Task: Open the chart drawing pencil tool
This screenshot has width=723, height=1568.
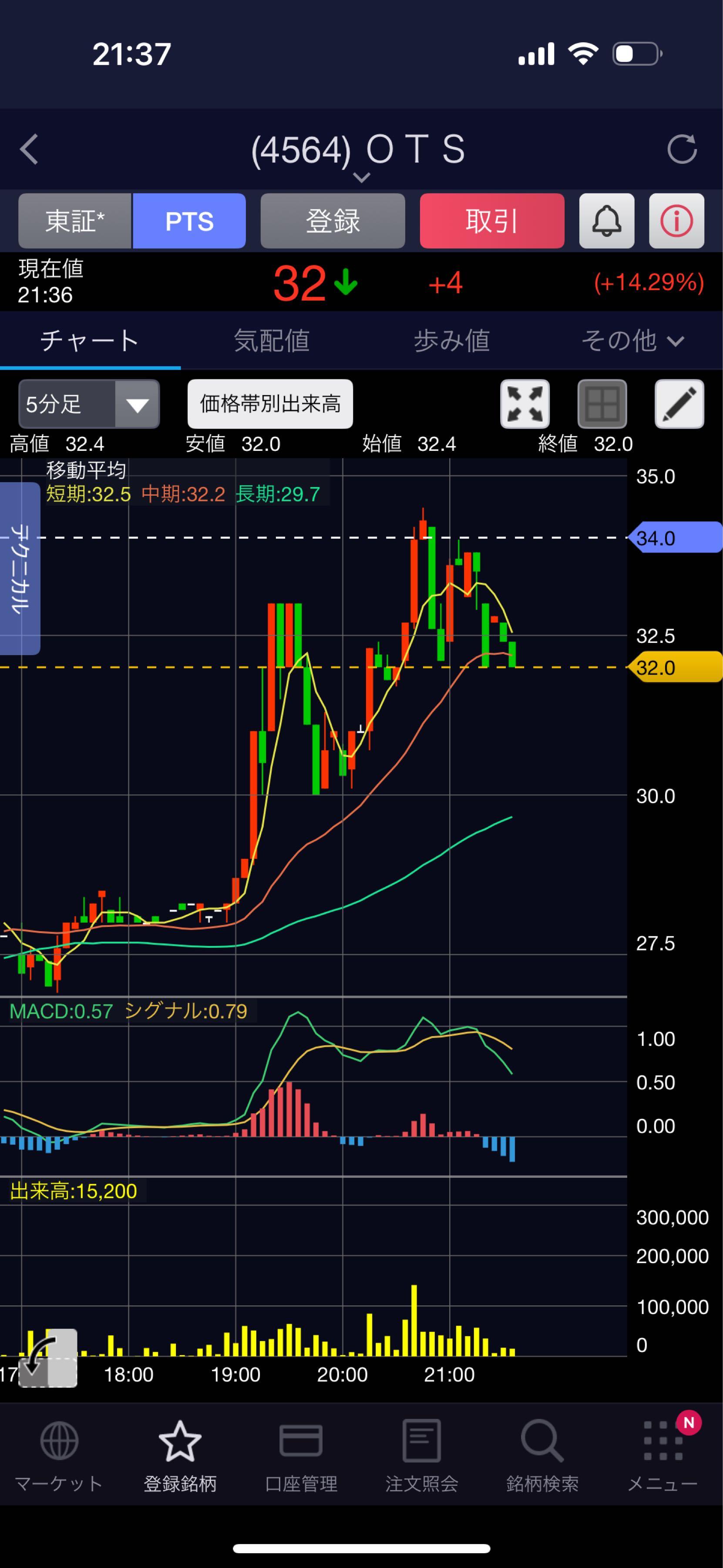Action: [679, 404]
